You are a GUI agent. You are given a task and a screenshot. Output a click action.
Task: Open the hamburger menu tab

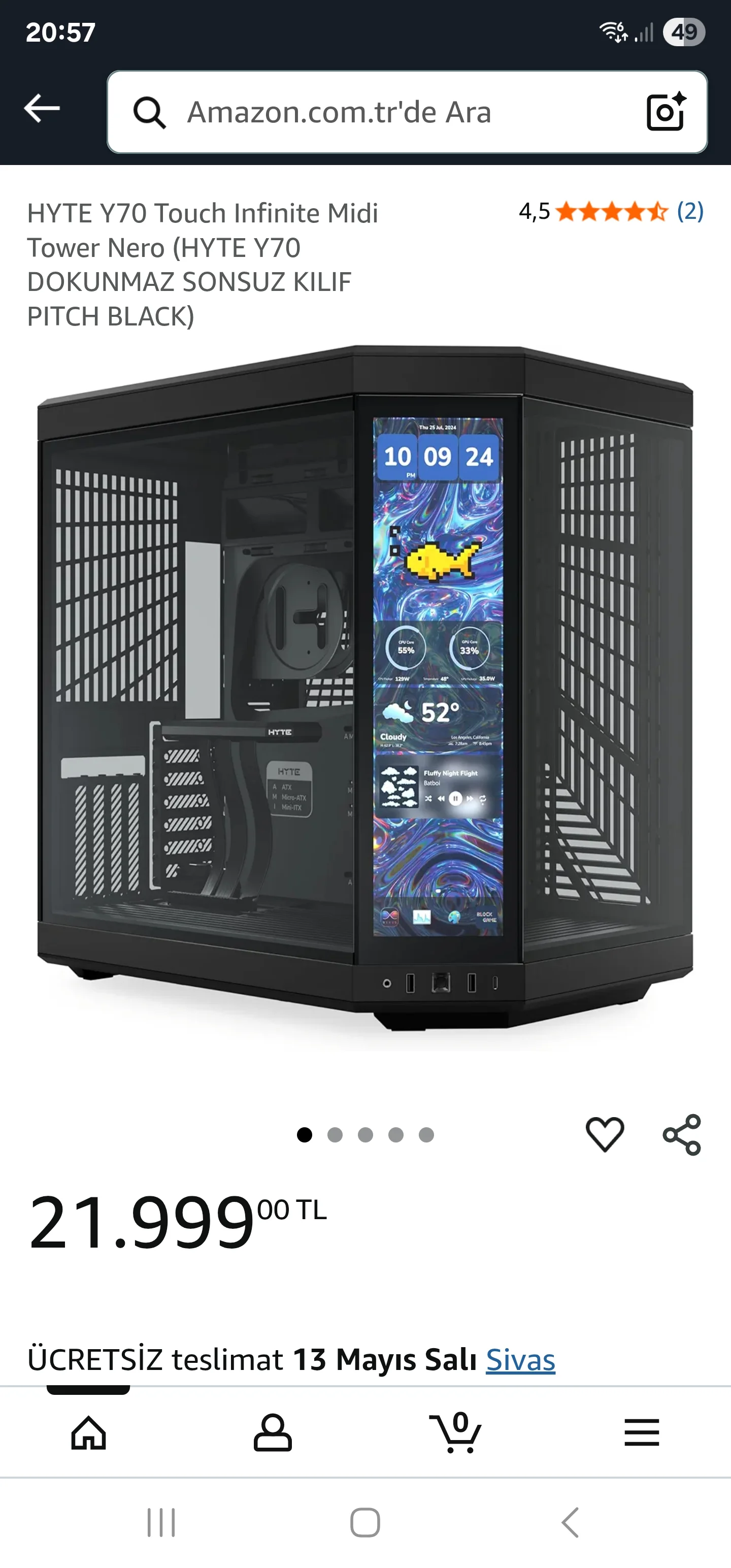point(642,1433)
